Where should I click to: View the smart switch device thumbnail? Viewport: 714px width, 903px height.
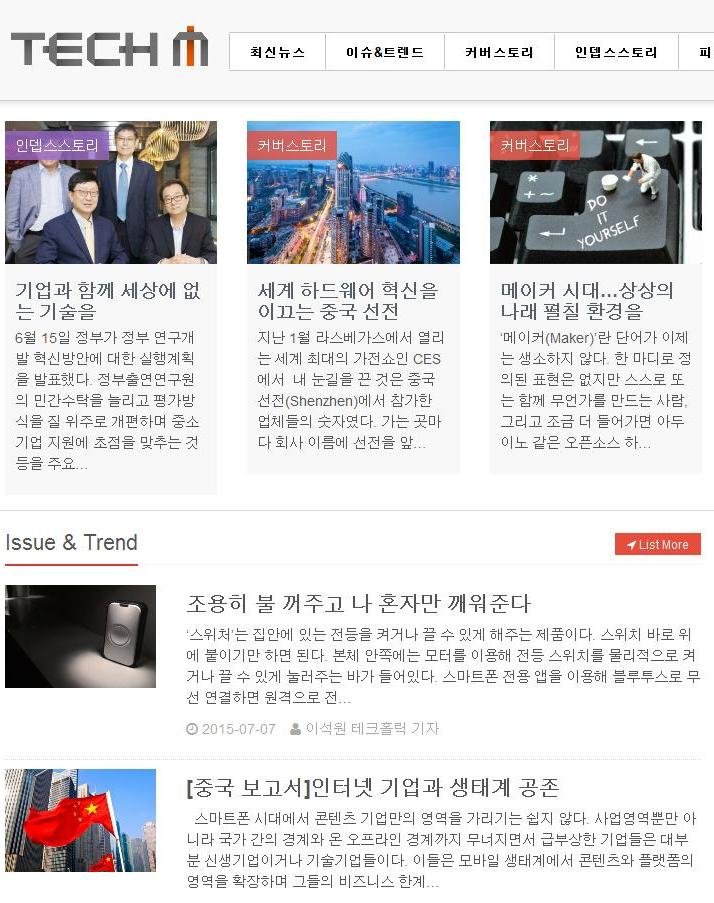(x=81, y=636)
